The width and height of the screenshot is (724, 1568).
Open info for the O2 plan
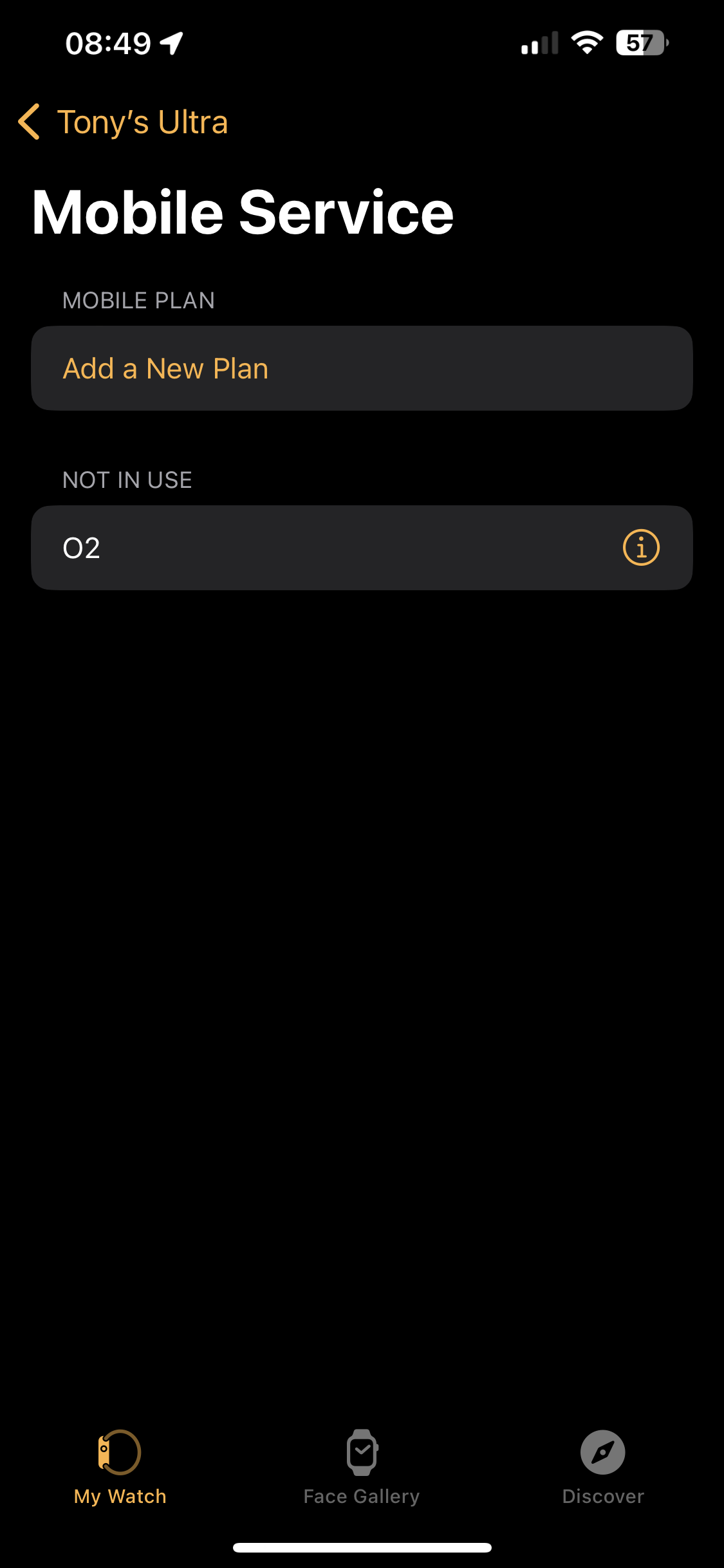tap(641, 548)
